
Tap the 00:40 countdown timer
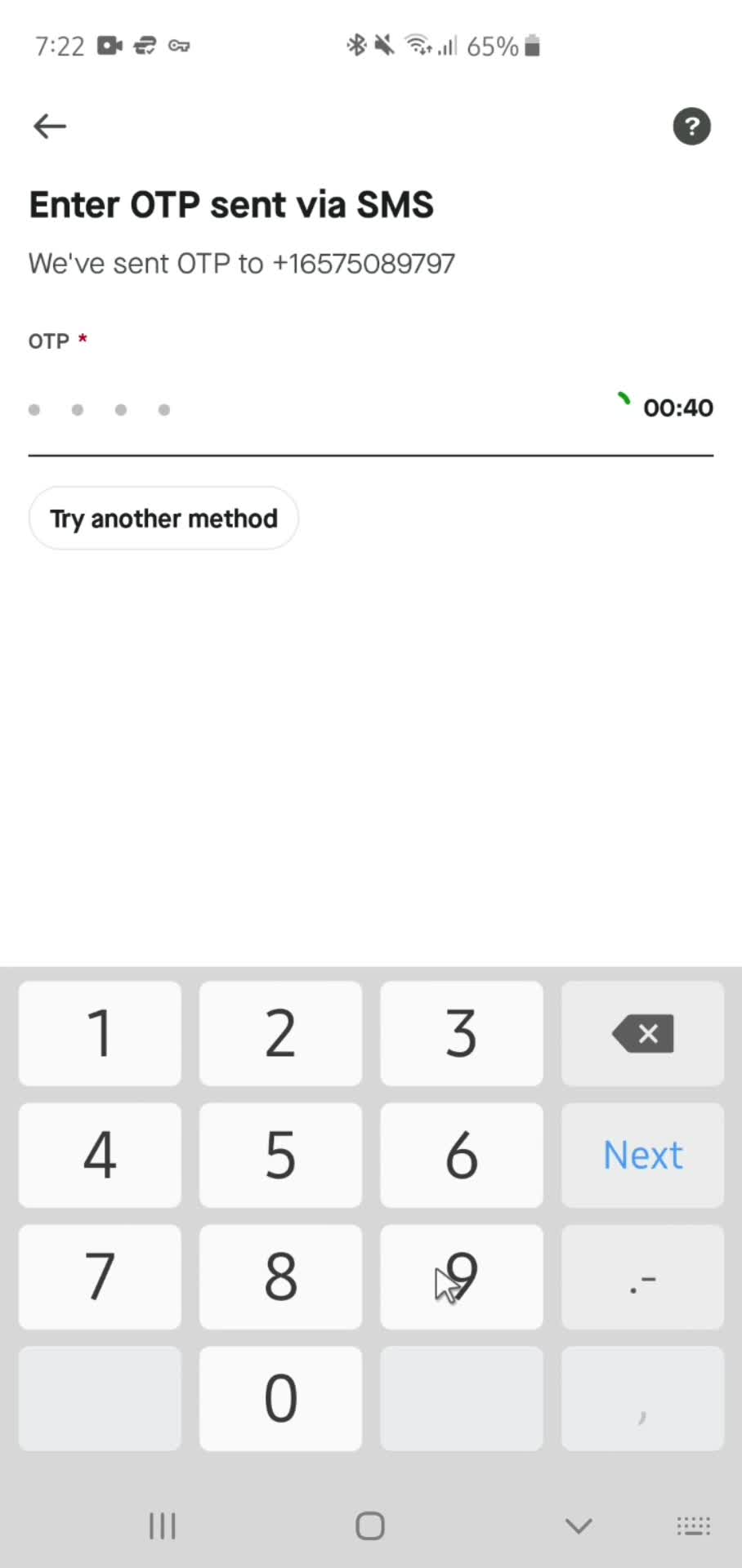coord(677,408)
